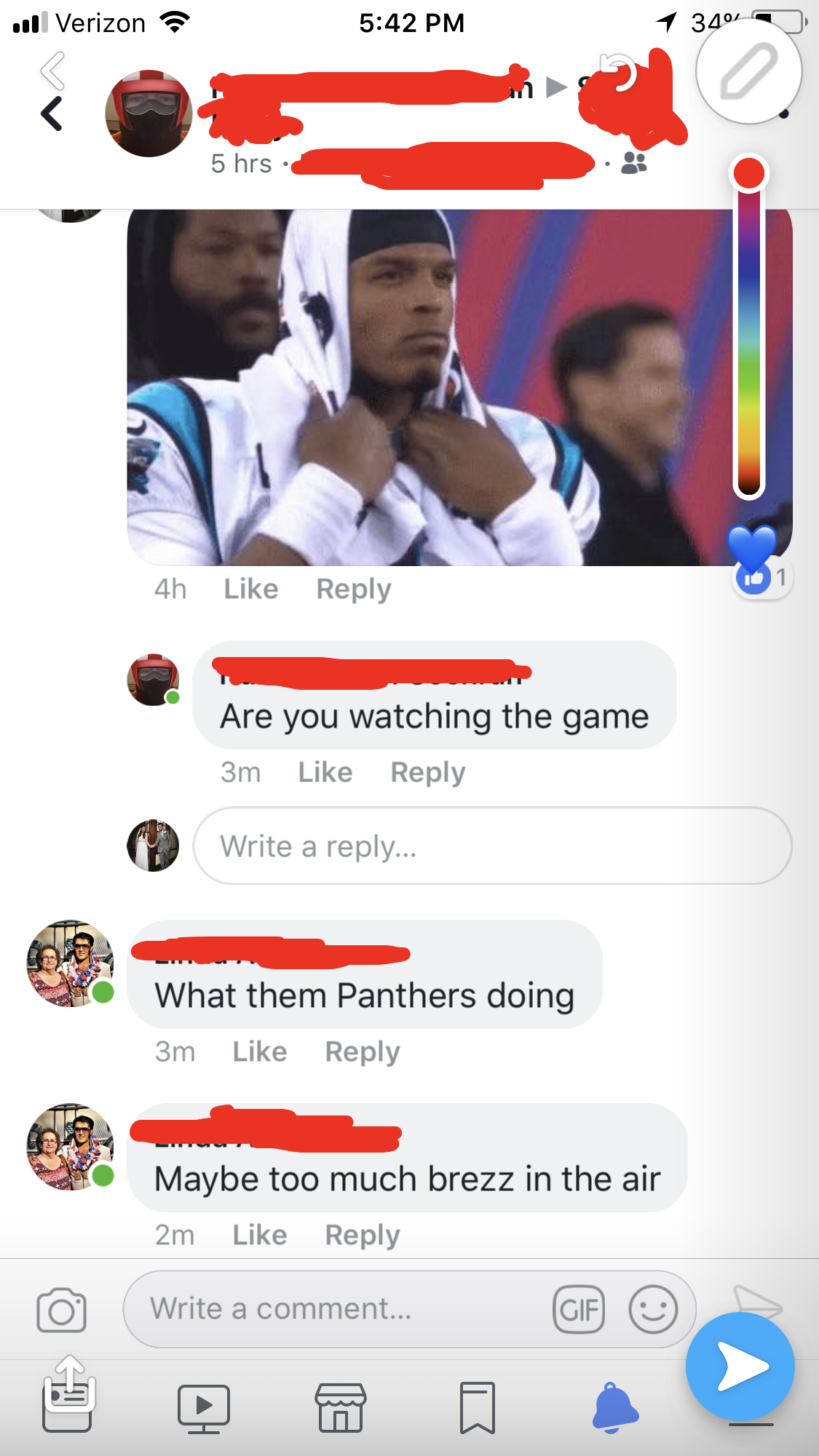Open the GIF picker
The image size is (819, 1456).
(x=579, y=1310)
